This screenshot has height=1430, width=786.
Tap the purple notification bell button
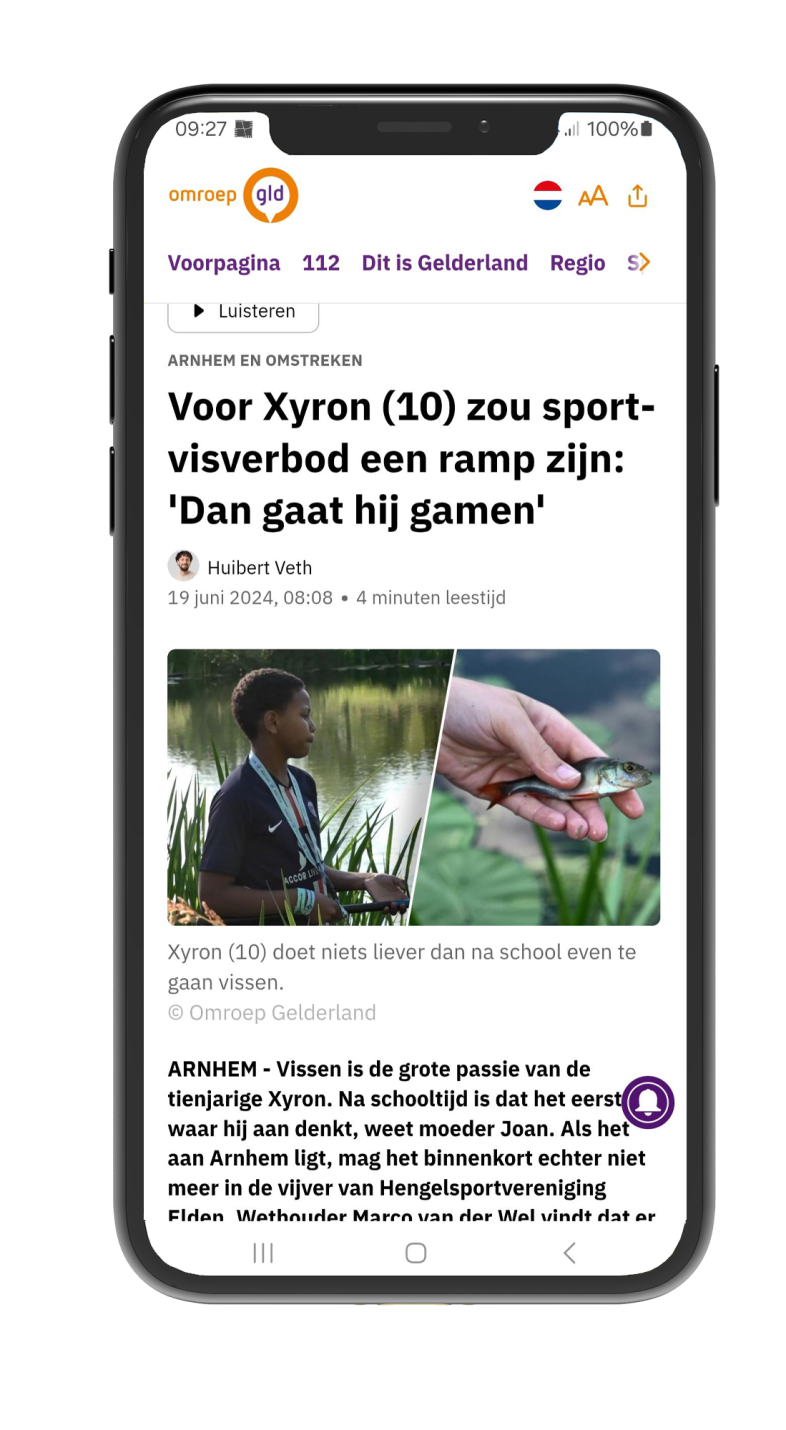click(x=648, y=1103)
